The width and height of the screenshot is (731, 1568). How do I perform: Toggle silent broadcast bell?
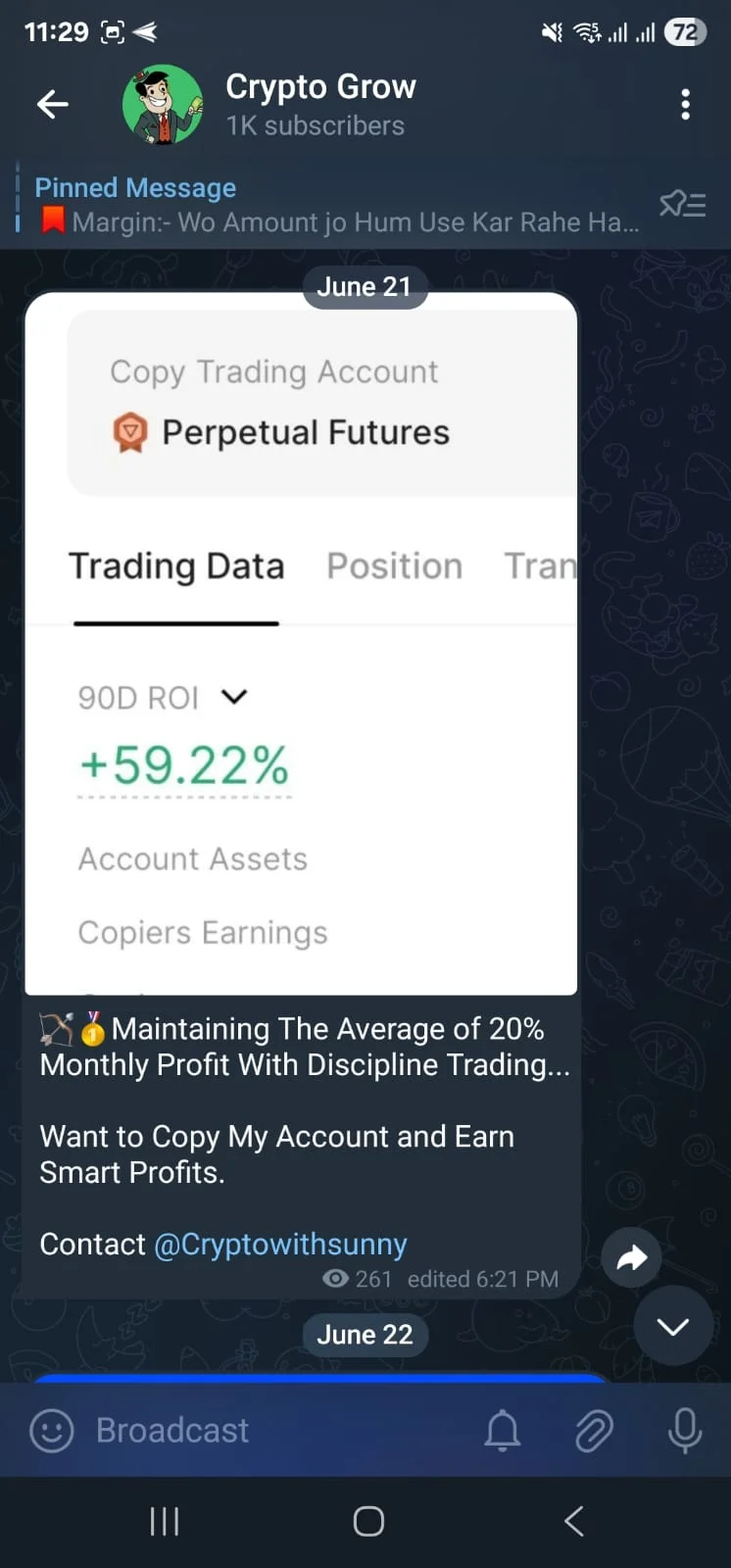[503, 1430]
